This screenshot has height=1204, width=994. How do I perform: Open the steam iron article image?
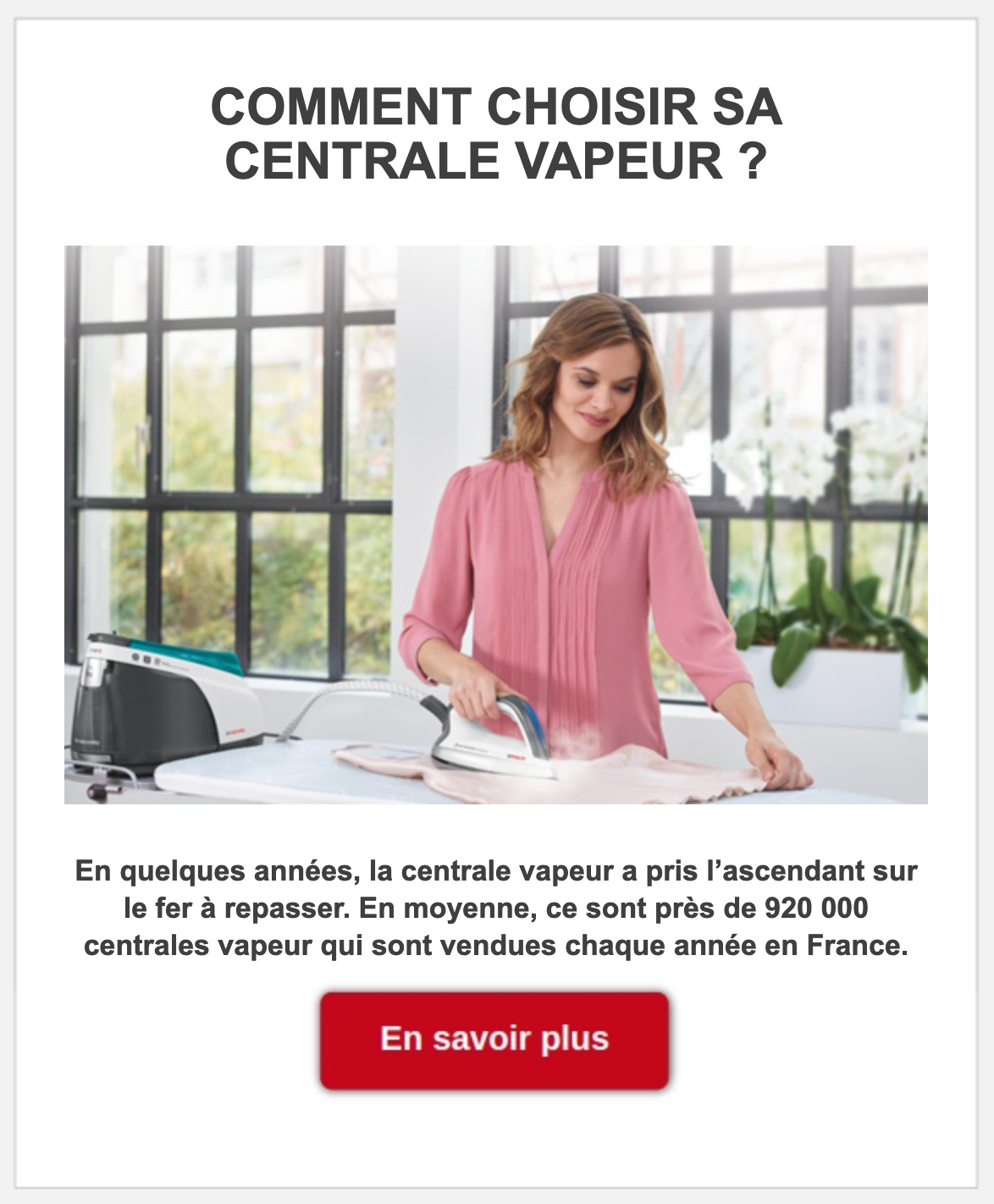pyautogui.click(x=495, y=524)
